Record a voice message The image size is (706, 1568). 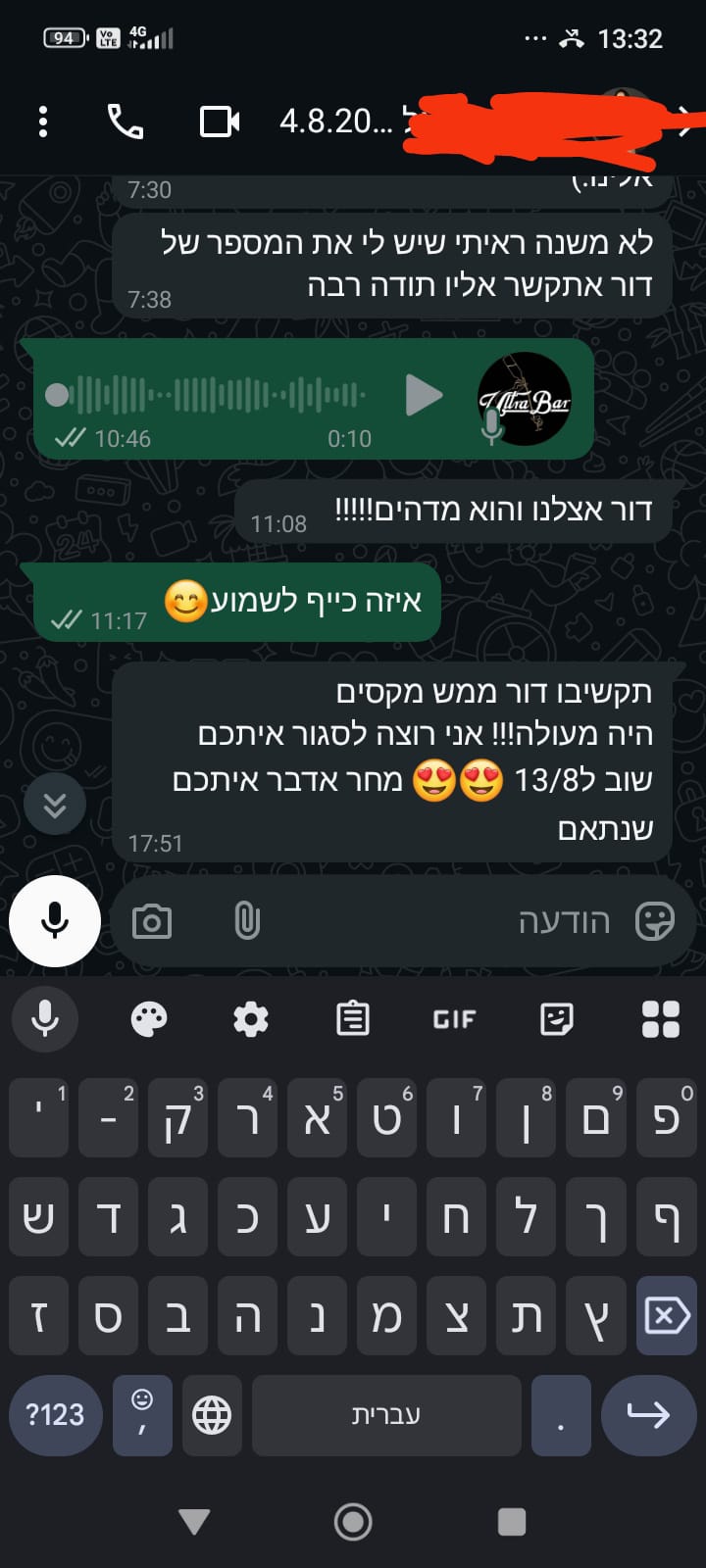click(55, 921)
